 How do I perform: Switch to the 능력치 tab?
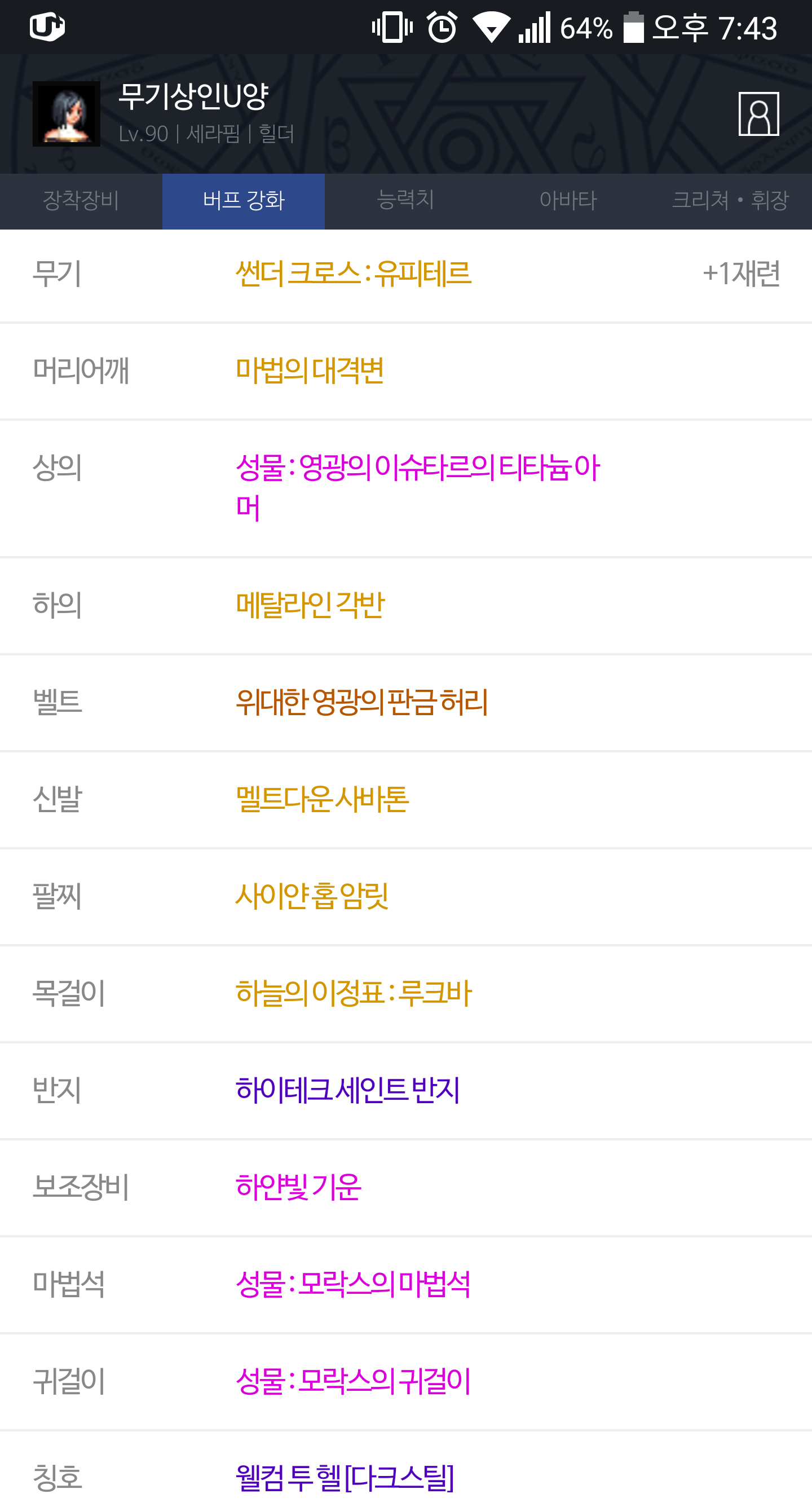coord(405,201)
